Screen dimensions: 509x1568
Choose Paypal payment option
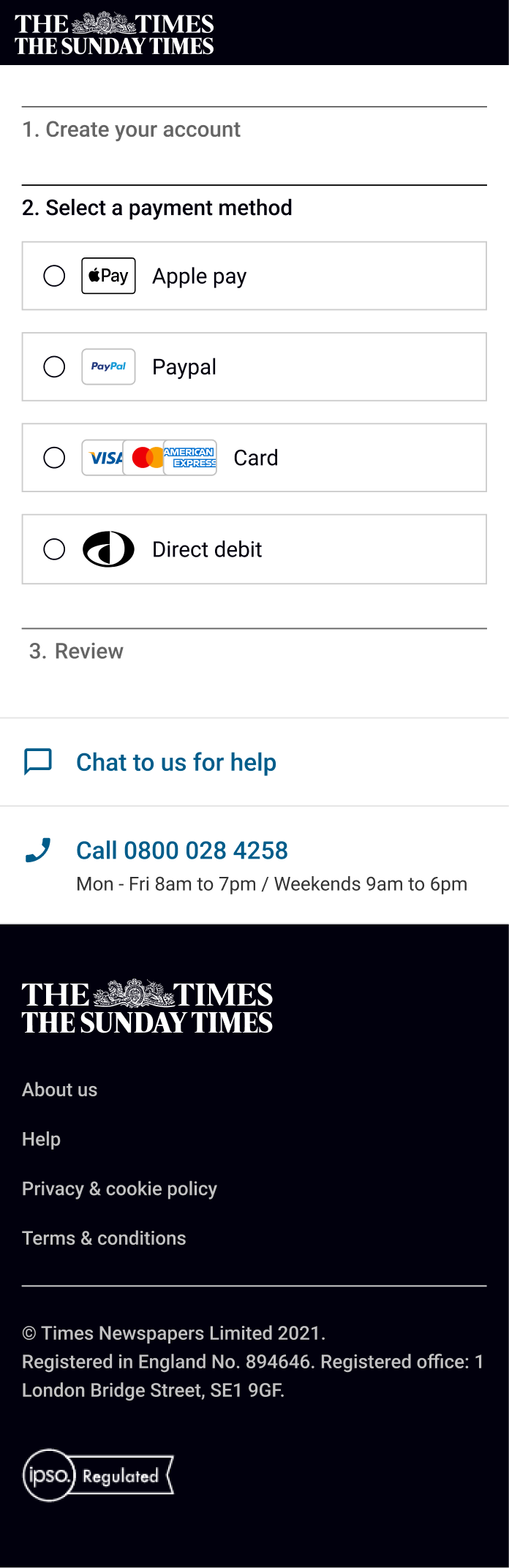coord(54,366)
